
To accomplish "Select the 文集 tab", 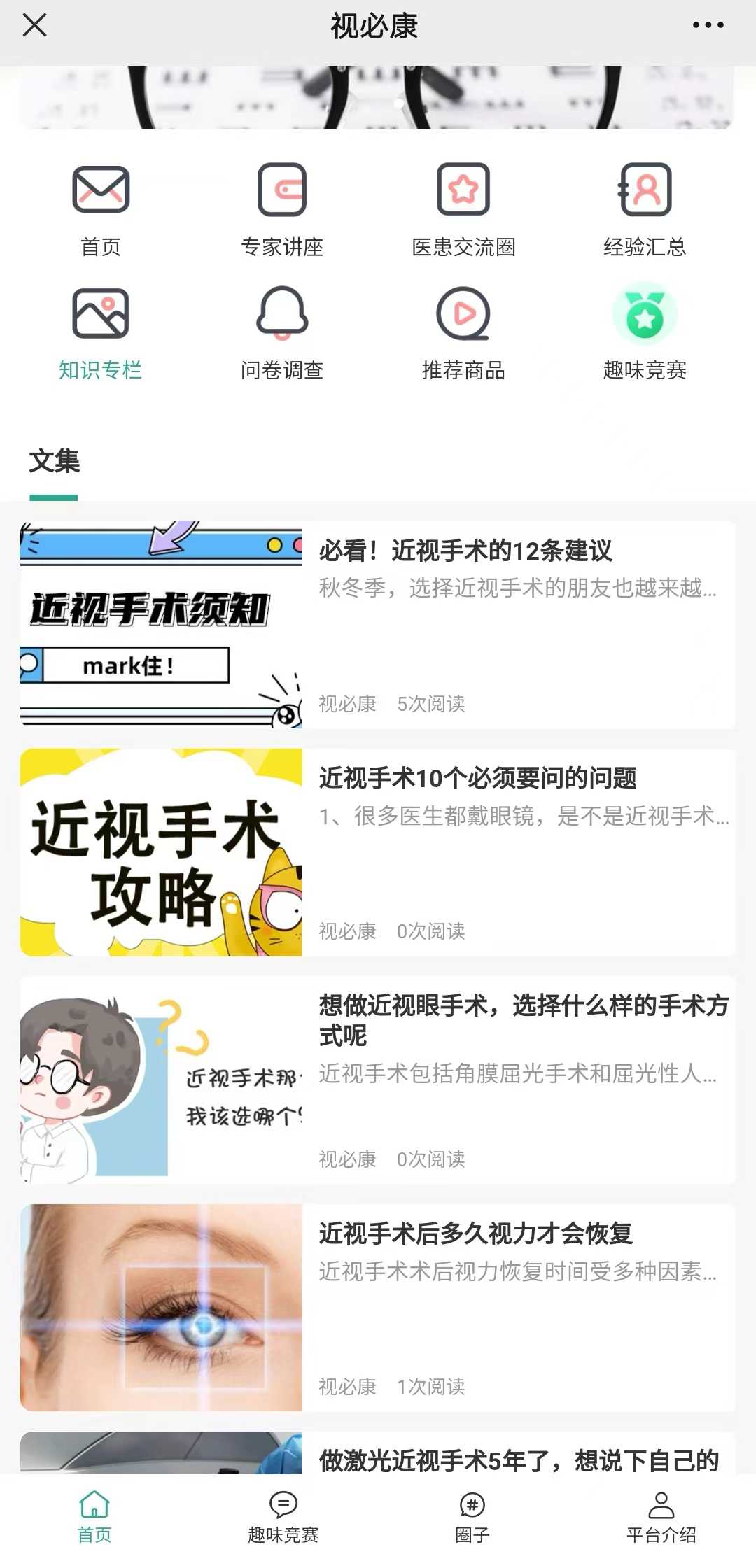I will click(55, 462).
